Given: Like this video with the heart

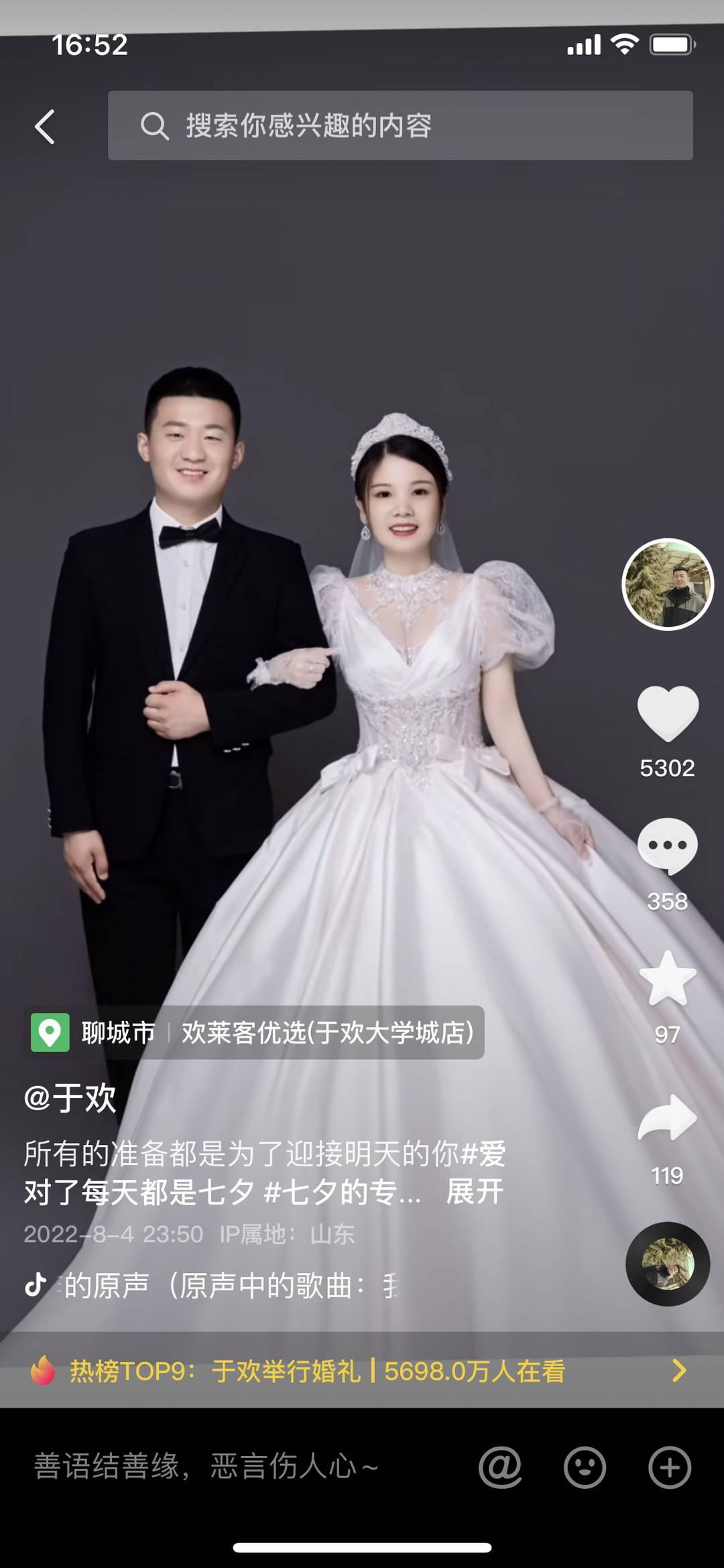Looking at the screenshot, I should (x=668, y=713).
